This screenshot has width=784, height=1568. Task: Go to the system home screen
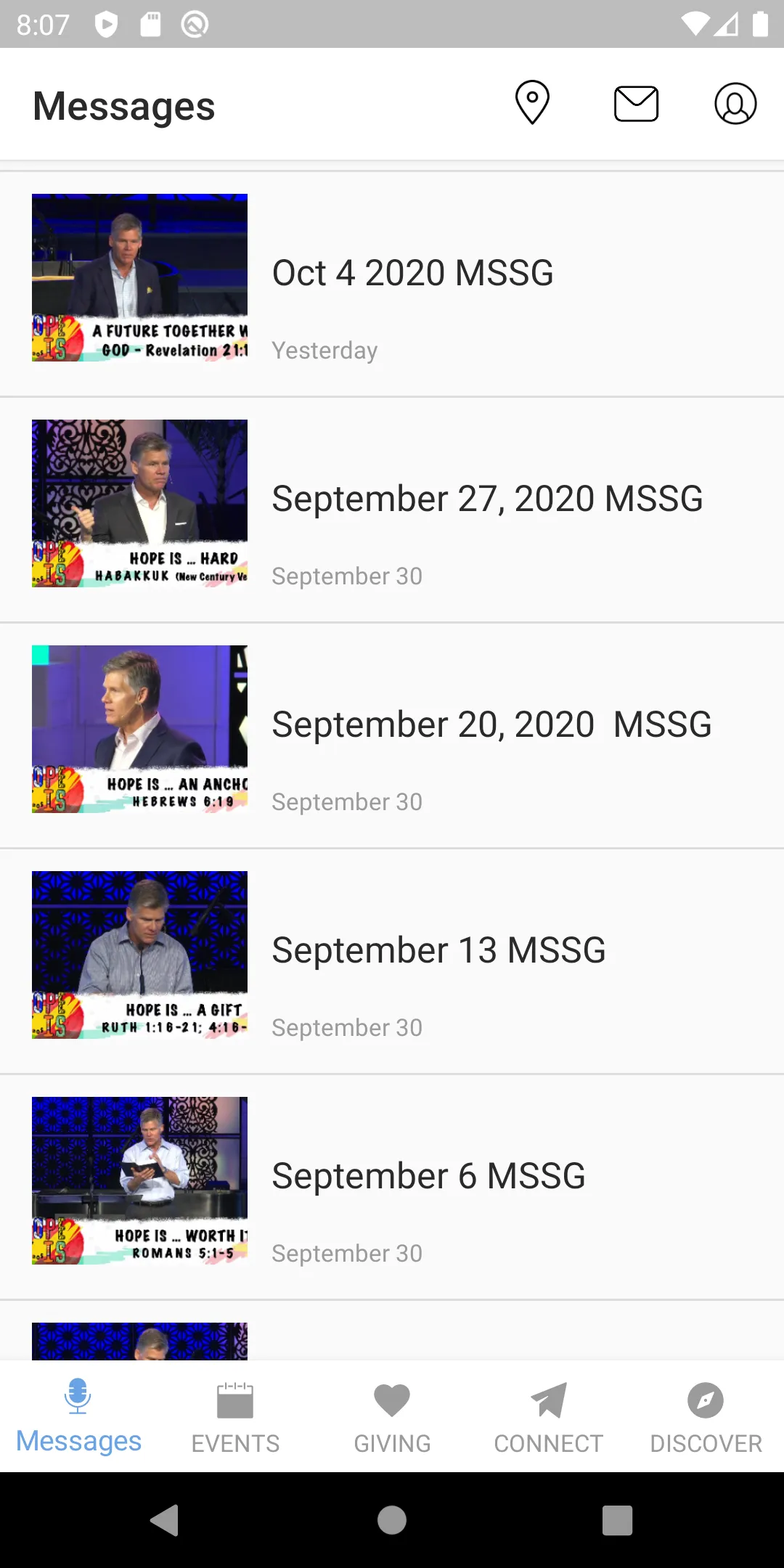pyautogui.click(x=392, y=1520)
